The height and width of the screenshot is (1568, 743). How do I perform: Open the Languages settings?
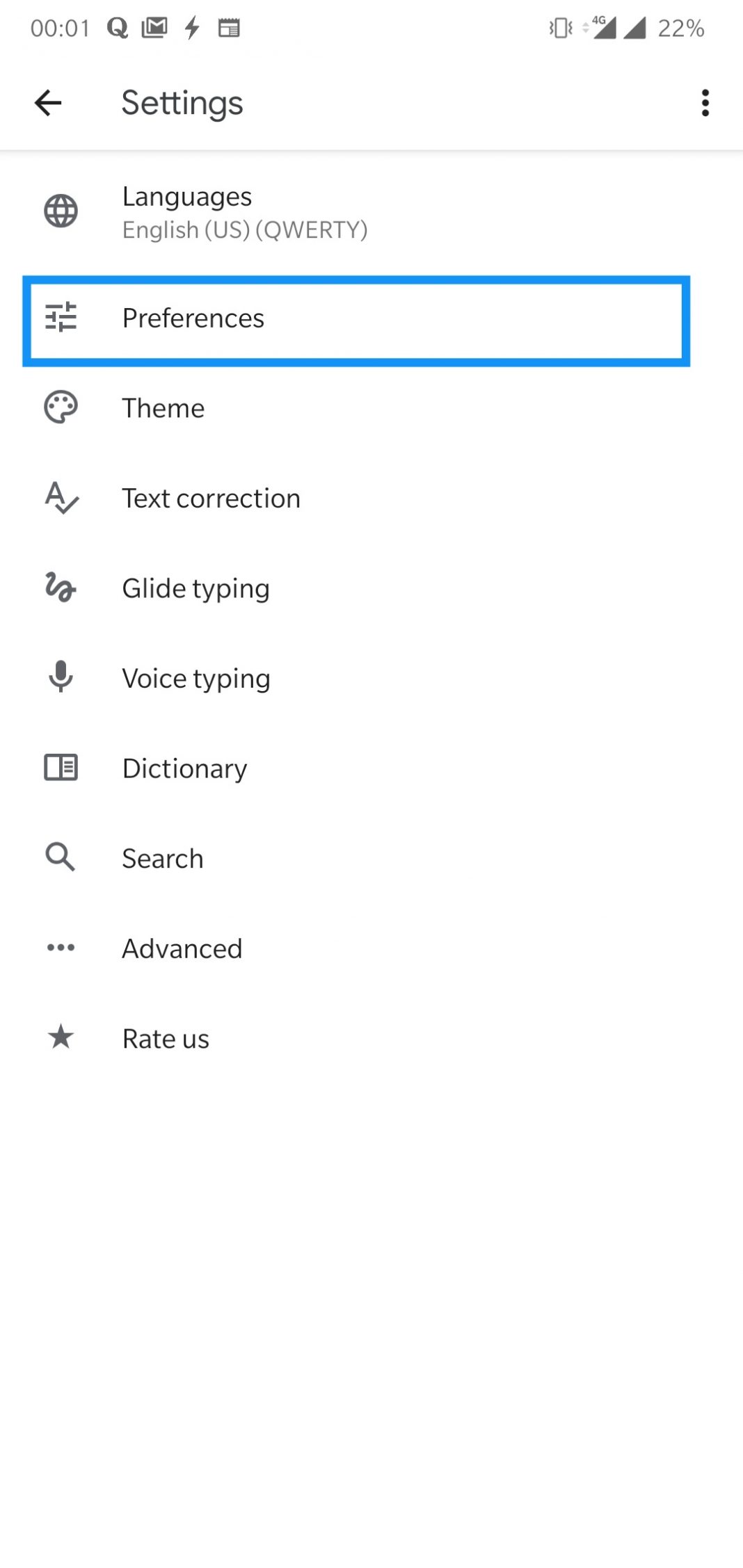coord(243,212)
